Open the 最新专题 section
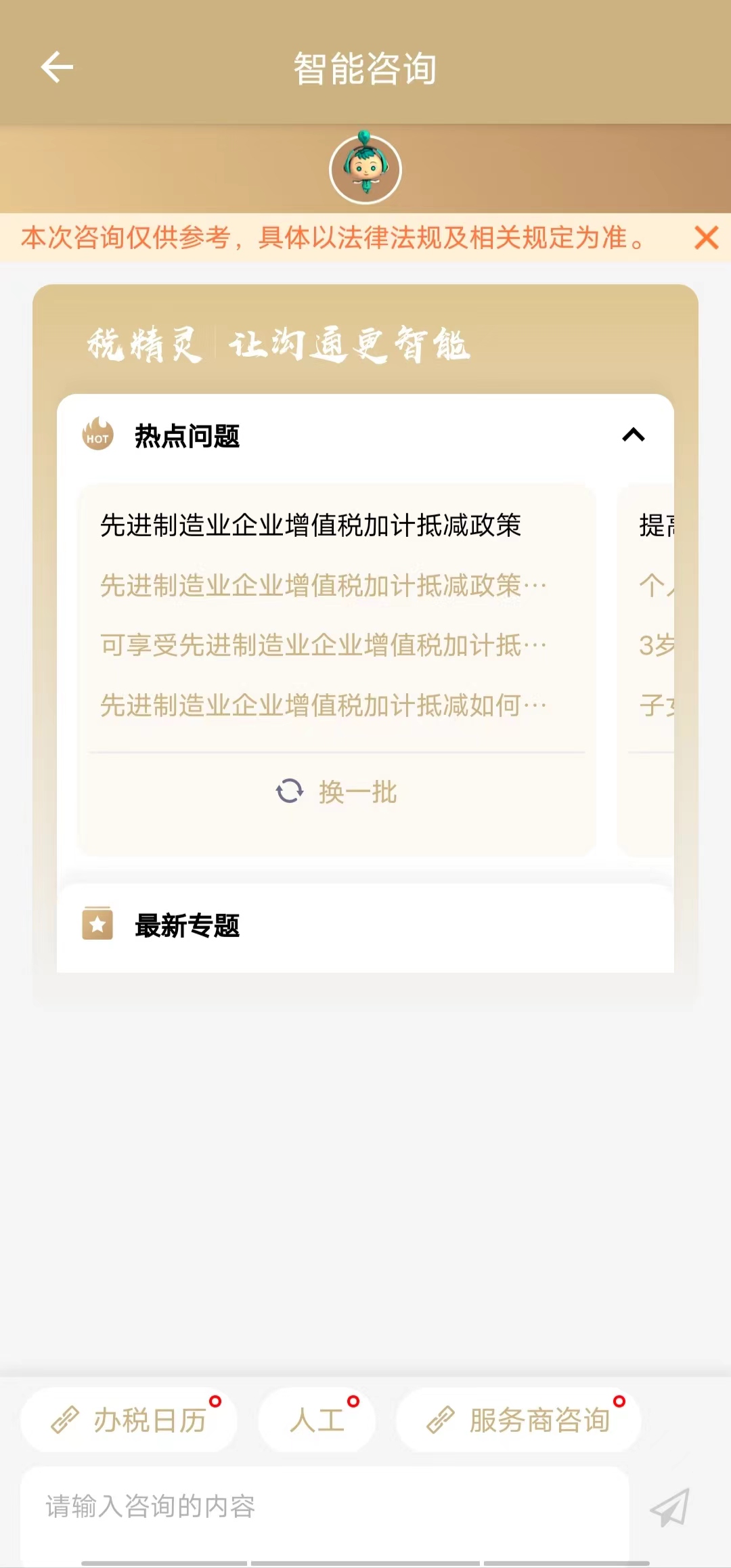The image size is (731, 1568). click(187, 925)
